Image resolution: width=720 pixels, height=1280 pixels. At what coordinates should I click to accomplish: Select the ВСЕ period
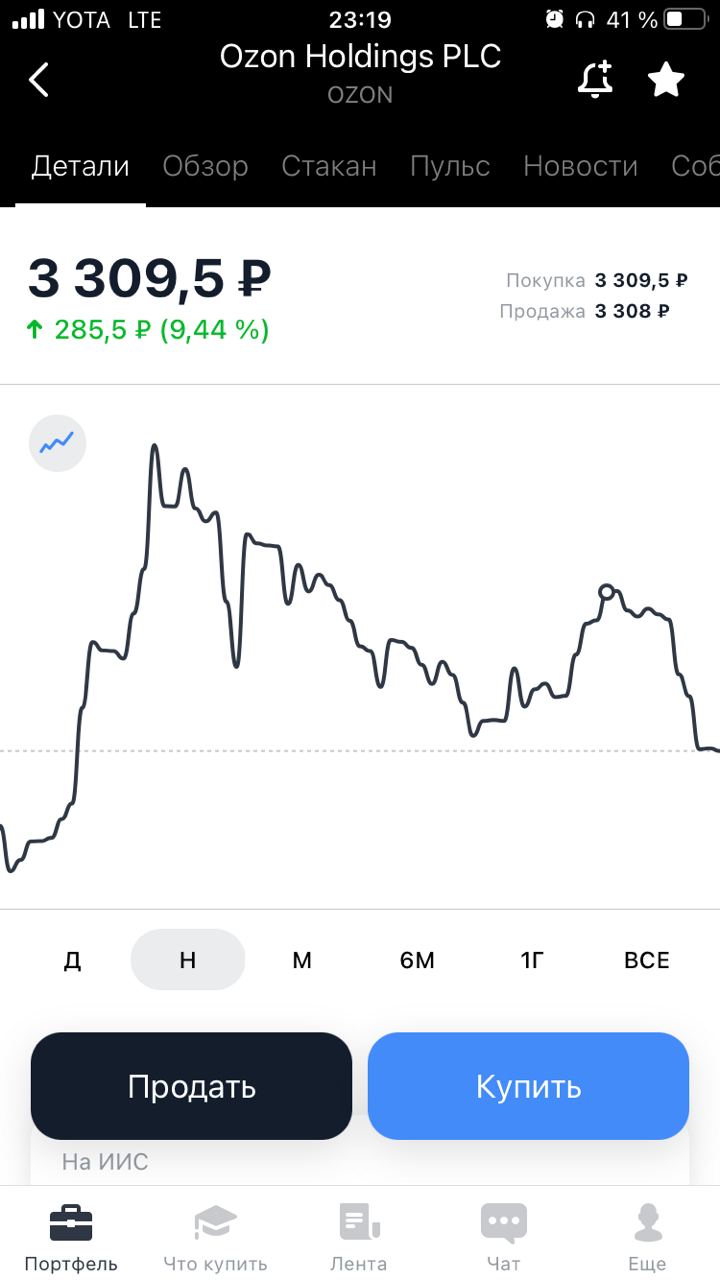coord(647,960)
